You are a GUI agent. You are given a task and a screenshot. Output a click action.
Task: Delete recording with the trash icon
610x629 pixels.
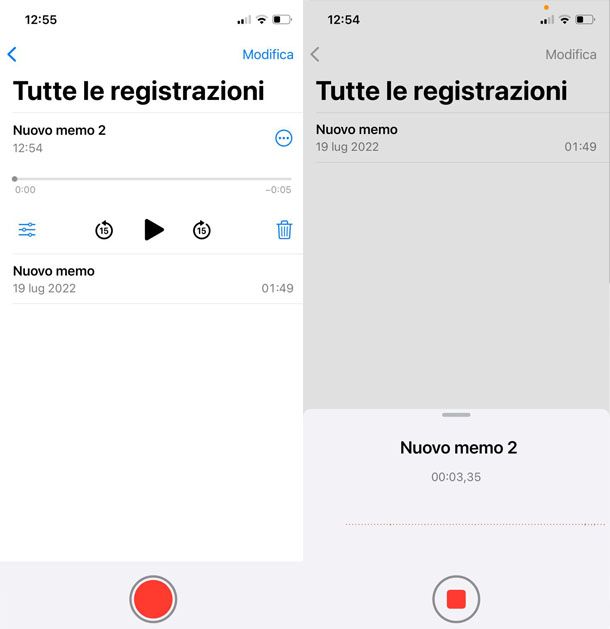284,230
